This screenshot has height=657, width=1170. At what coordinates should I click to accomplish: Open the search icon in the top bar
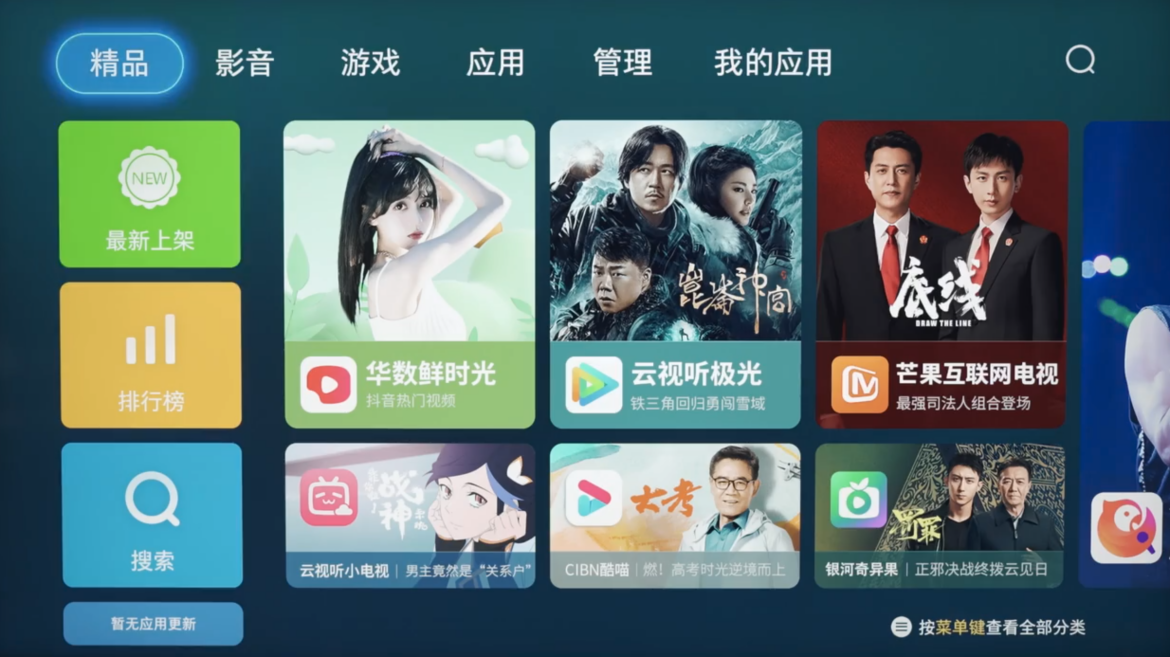tap(1080, 61)
